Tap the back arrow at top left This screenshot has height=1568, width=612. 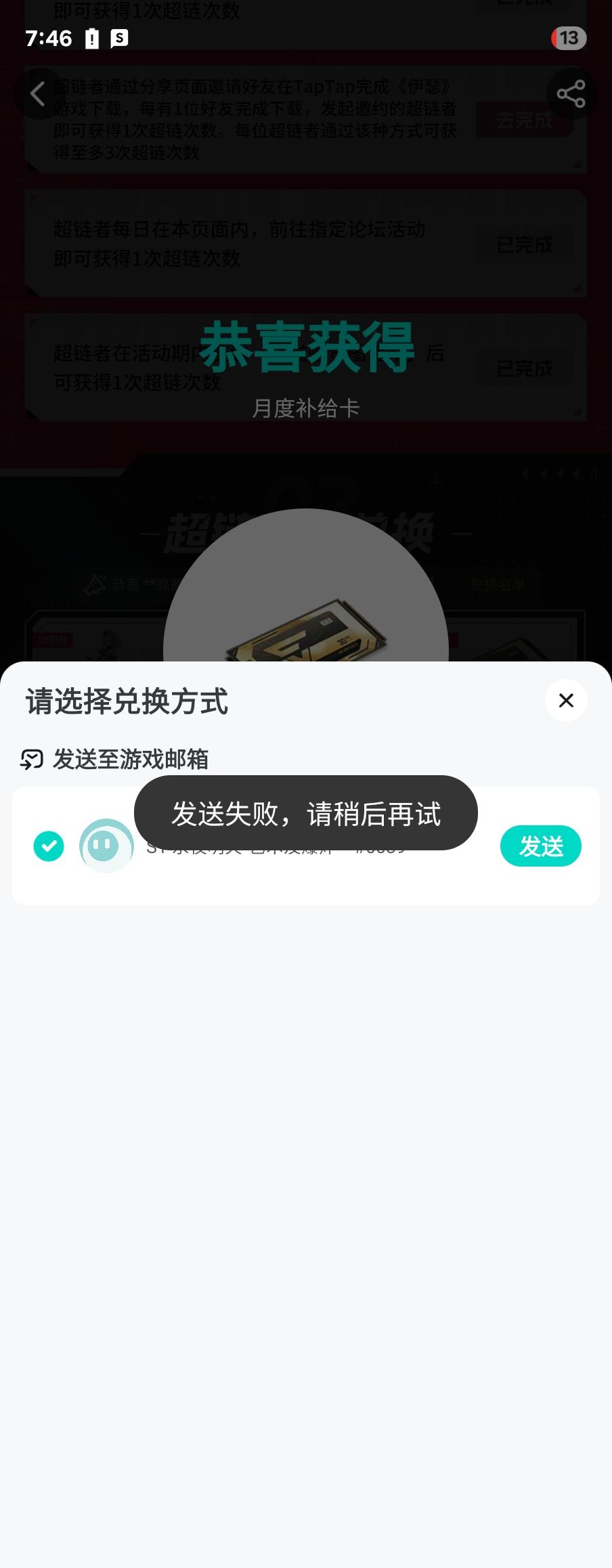point(38,94)
